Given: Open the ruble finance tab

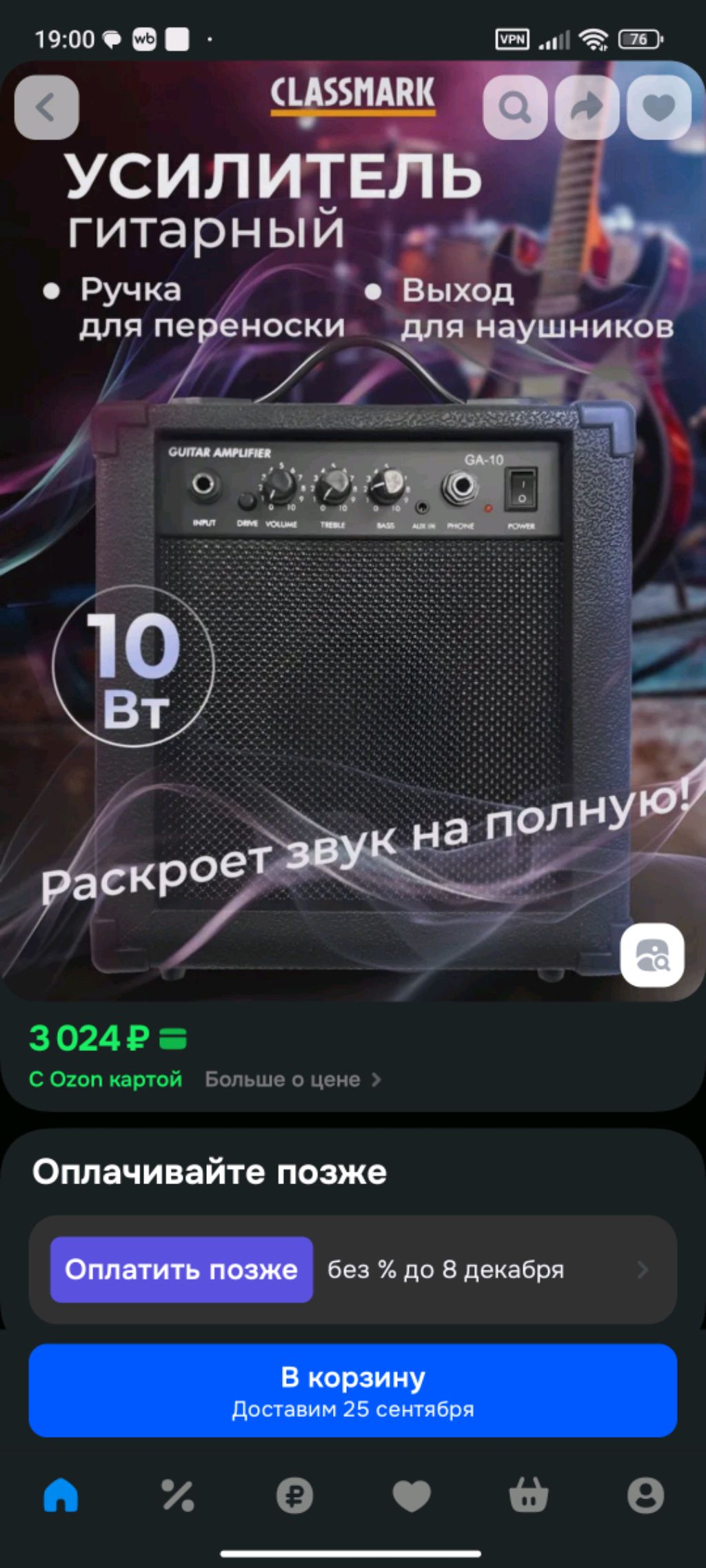Looking at the screenshot, I should pyautogui.click(x=294, y=1496).
